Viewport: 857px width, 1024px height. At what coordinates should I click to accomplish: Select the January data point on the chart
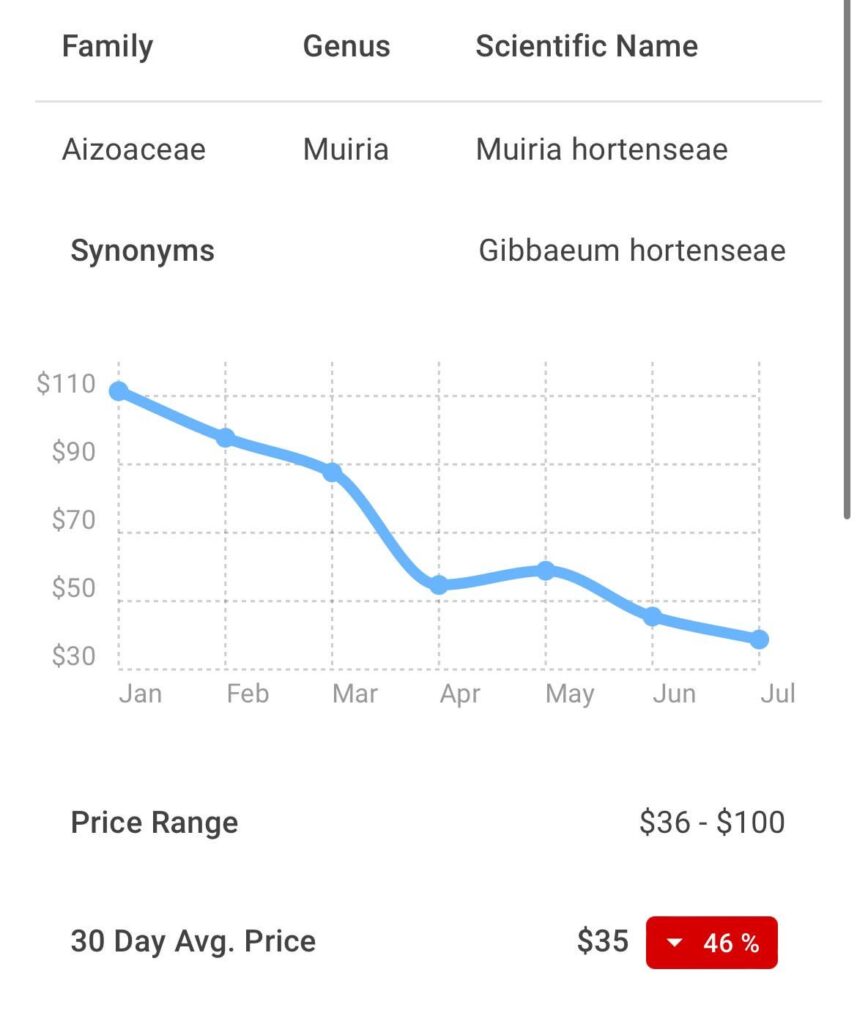(117, 391)
